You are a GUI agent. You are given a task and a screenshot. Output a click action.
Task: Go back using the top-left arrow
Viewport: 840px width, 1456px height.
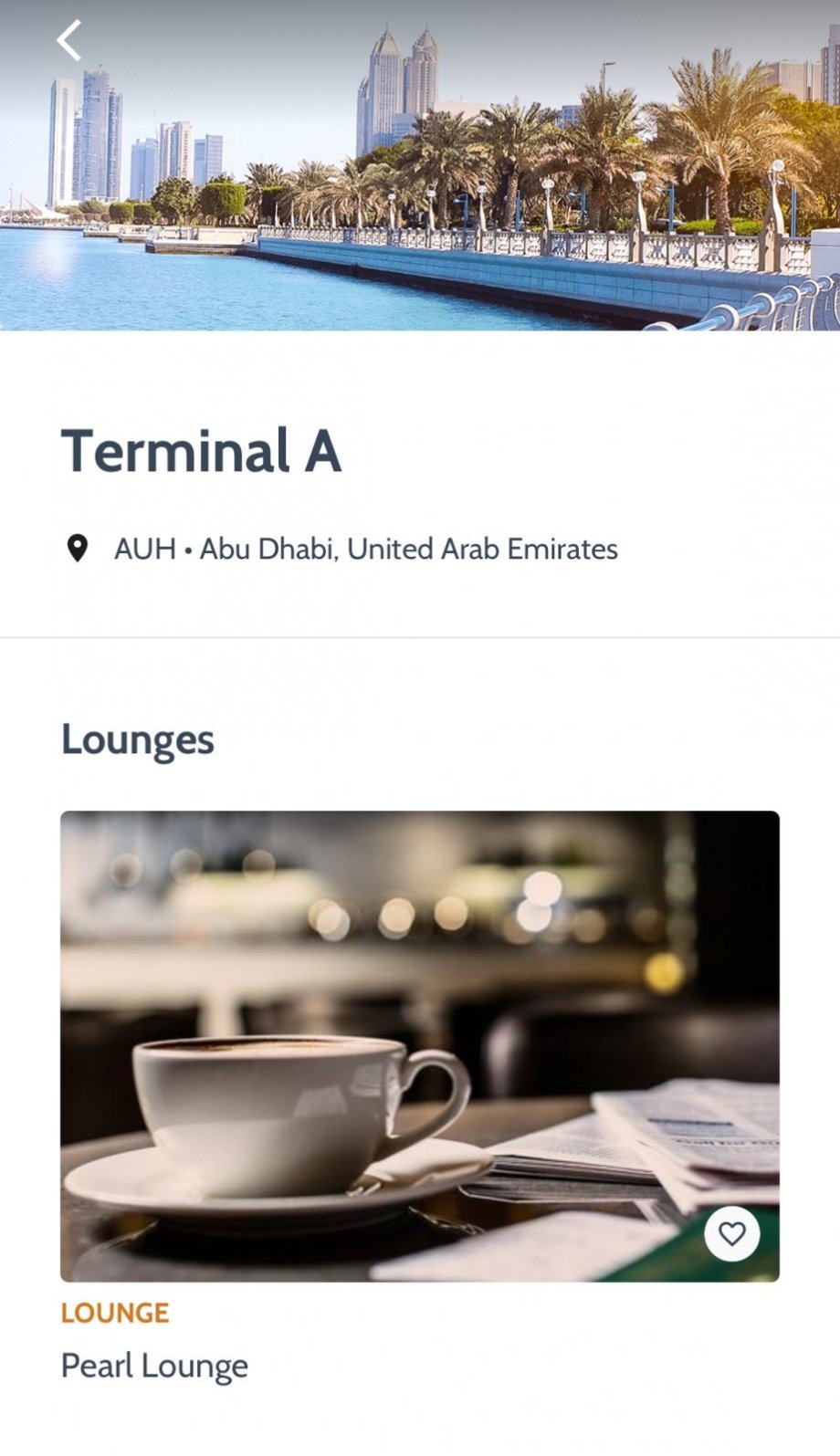coord(69,41)
